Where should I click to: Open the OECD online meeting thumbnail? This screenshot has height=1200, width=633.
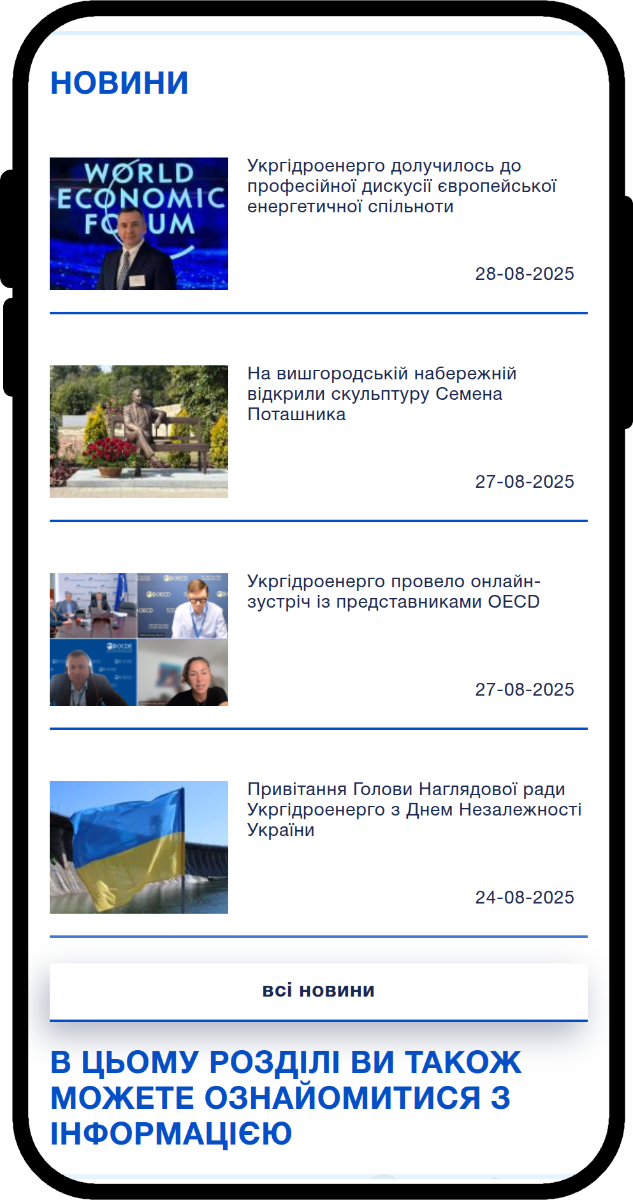139,639
